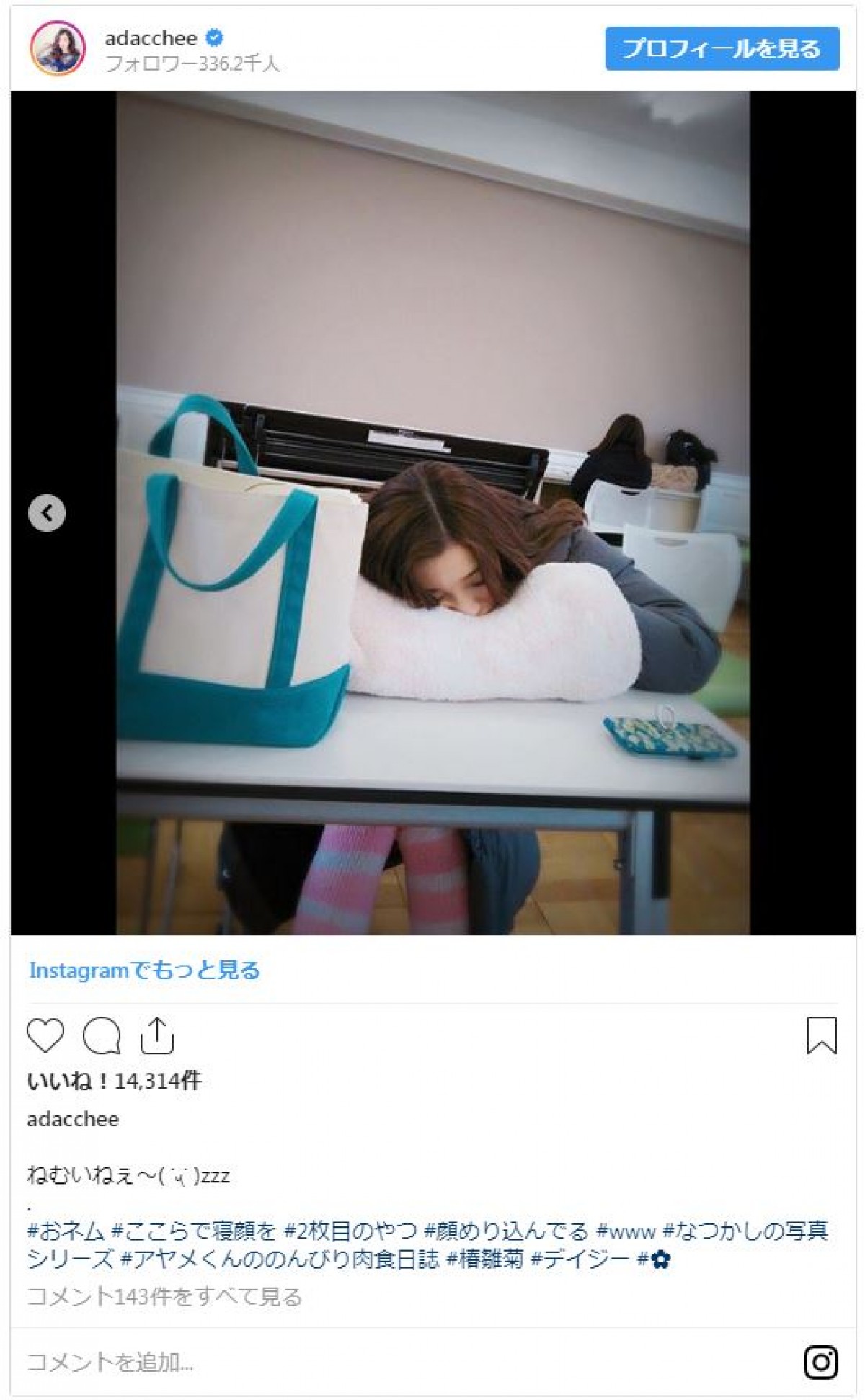The width and height of the screenshot is (865, 1400).
Task: Open the Instagram logo icon
Action: click(x=821, y=1363)
